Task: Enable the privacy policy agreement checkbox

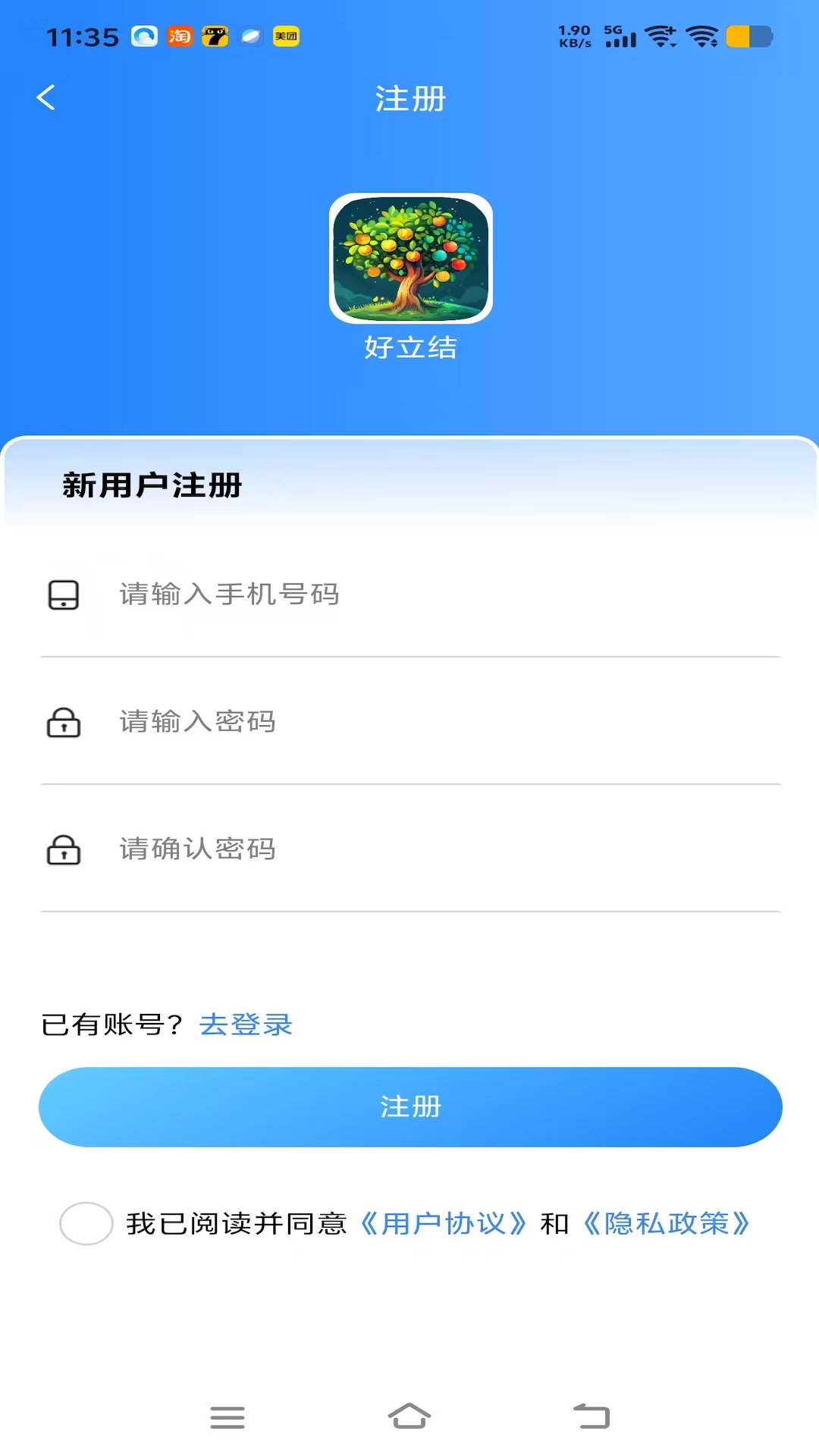Action: 85,1224
